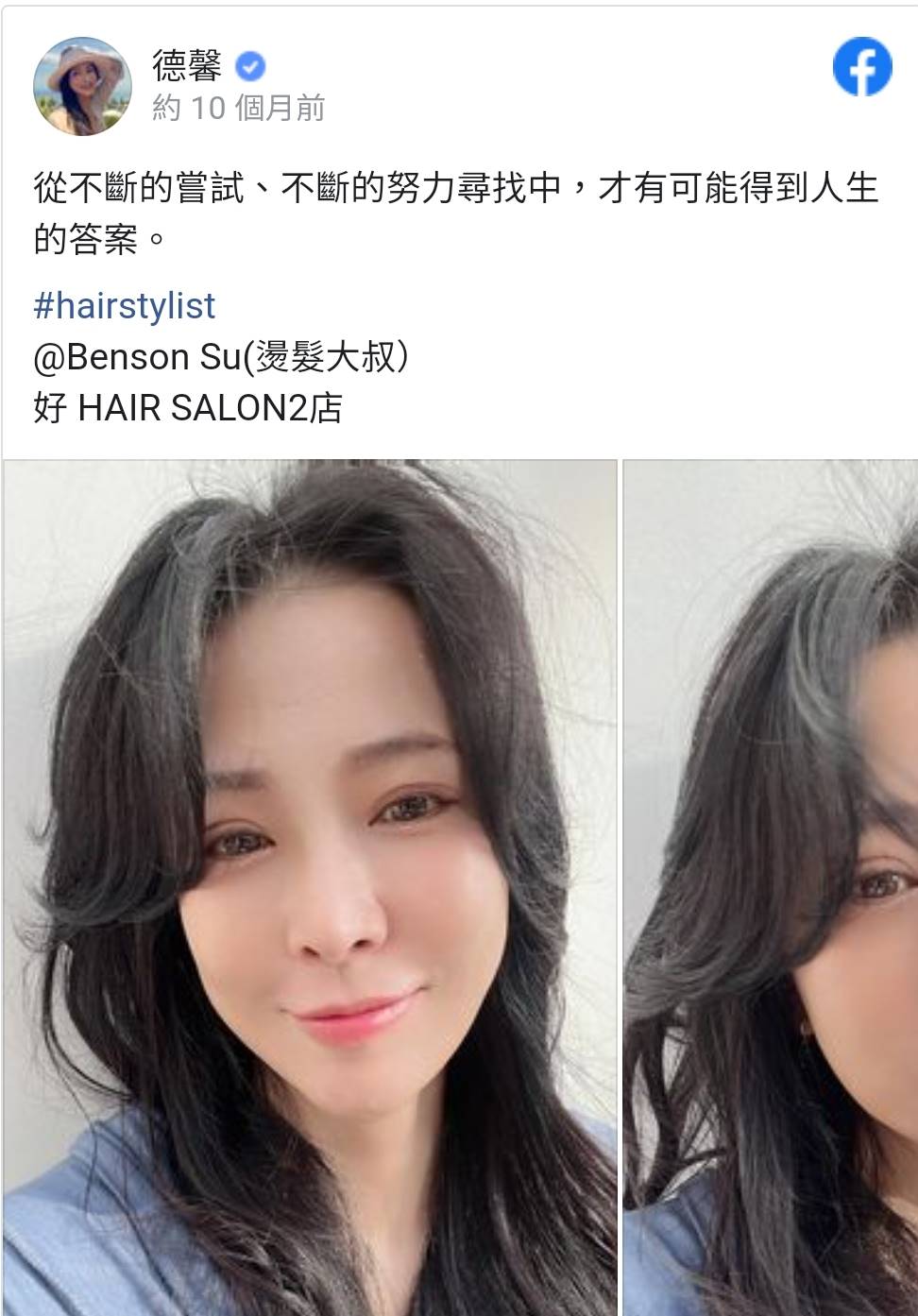
Task: View the first selfie photo
Action: coord(310,886)
